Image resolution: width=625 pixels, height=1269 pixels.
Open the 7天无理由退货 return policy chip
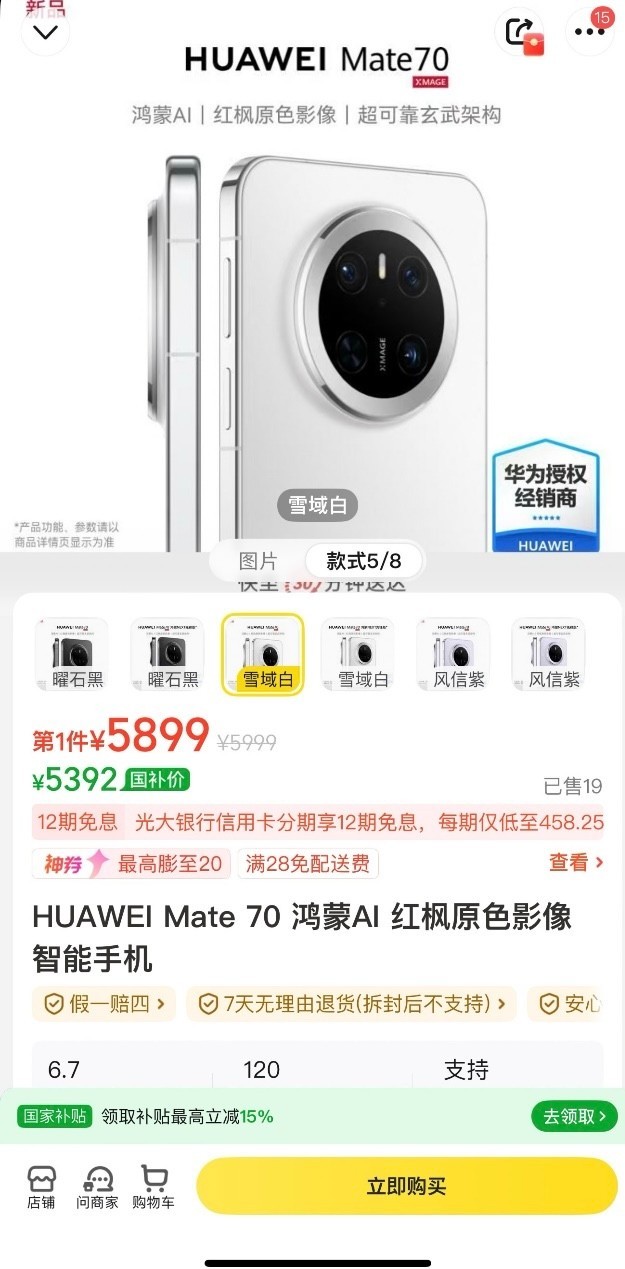[x=351, y=1004]
